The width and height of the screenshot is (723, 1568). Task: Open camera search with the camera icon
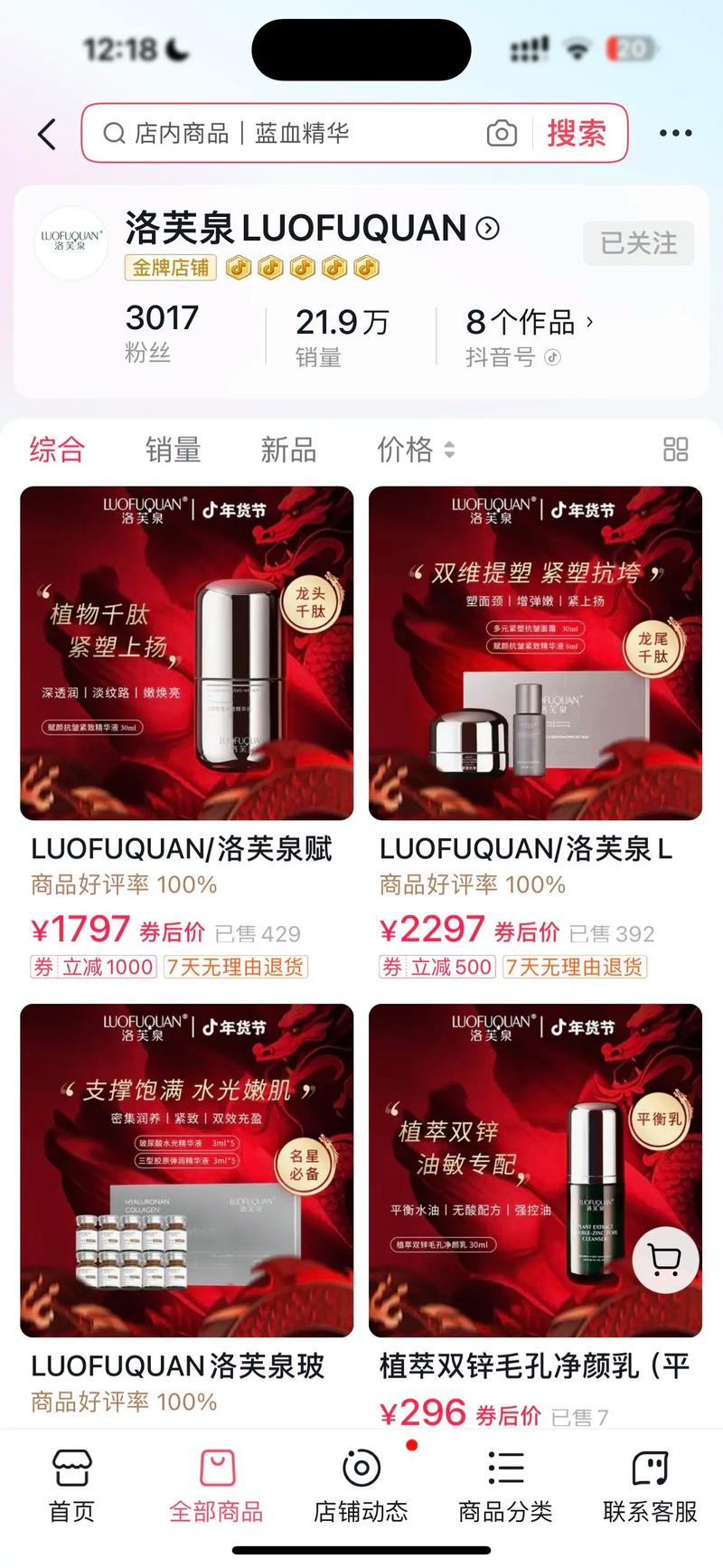(501, 132)
